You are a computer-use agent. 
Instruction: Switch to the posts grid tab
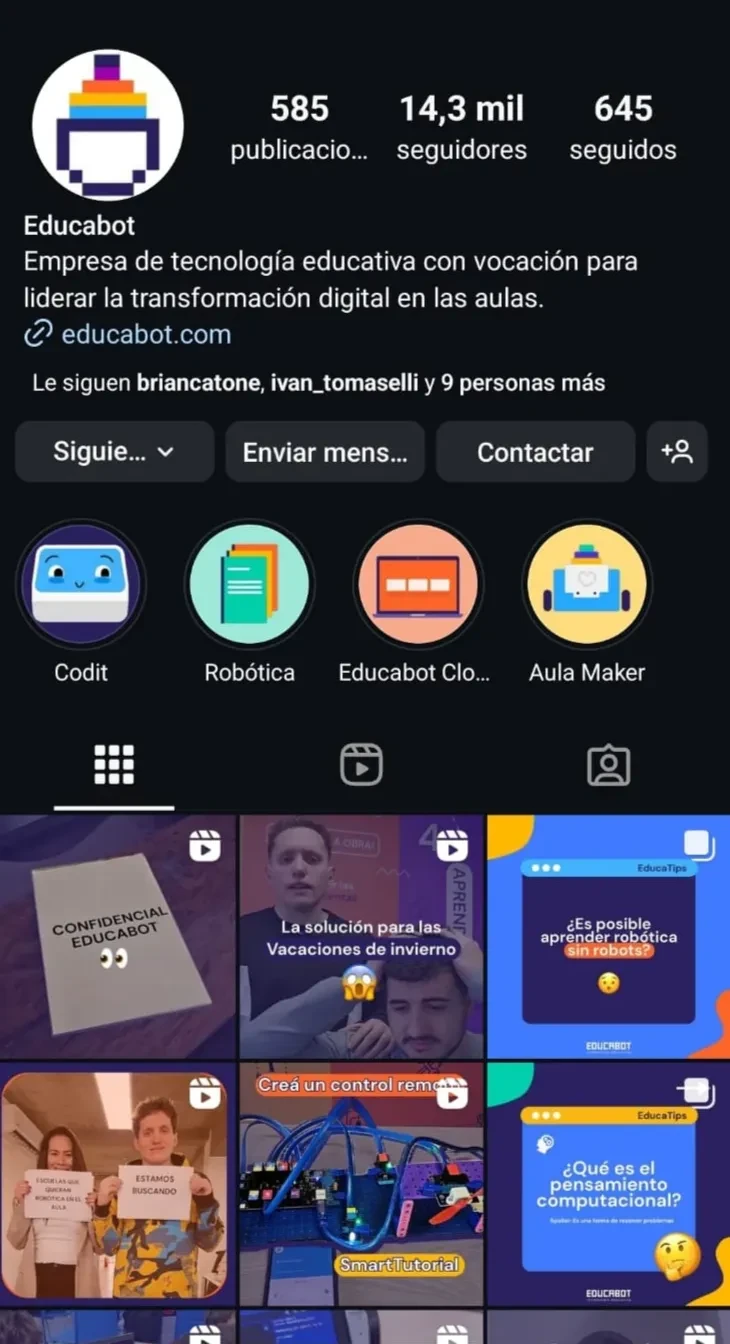coord(114,765)
